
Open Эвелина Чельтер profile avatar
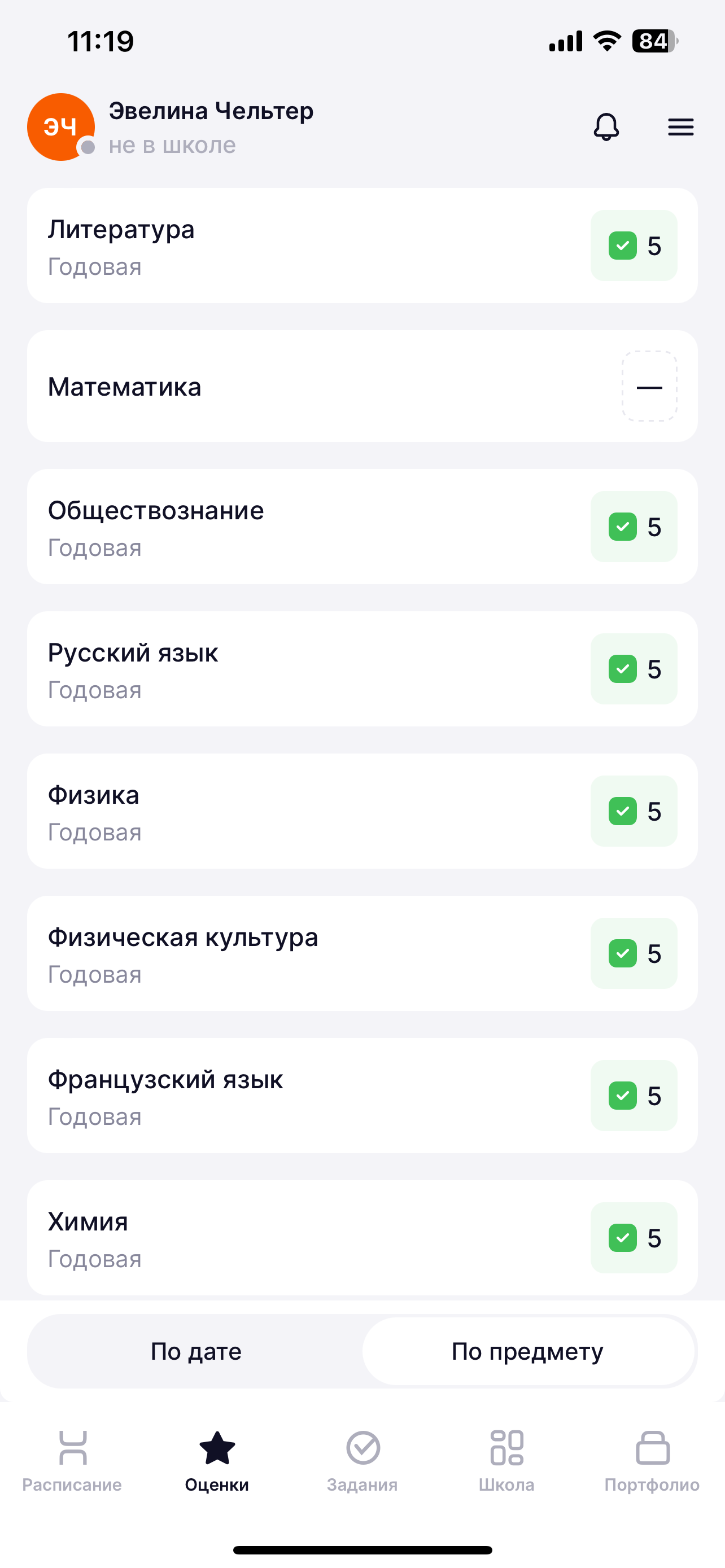(x=61, y=126)
